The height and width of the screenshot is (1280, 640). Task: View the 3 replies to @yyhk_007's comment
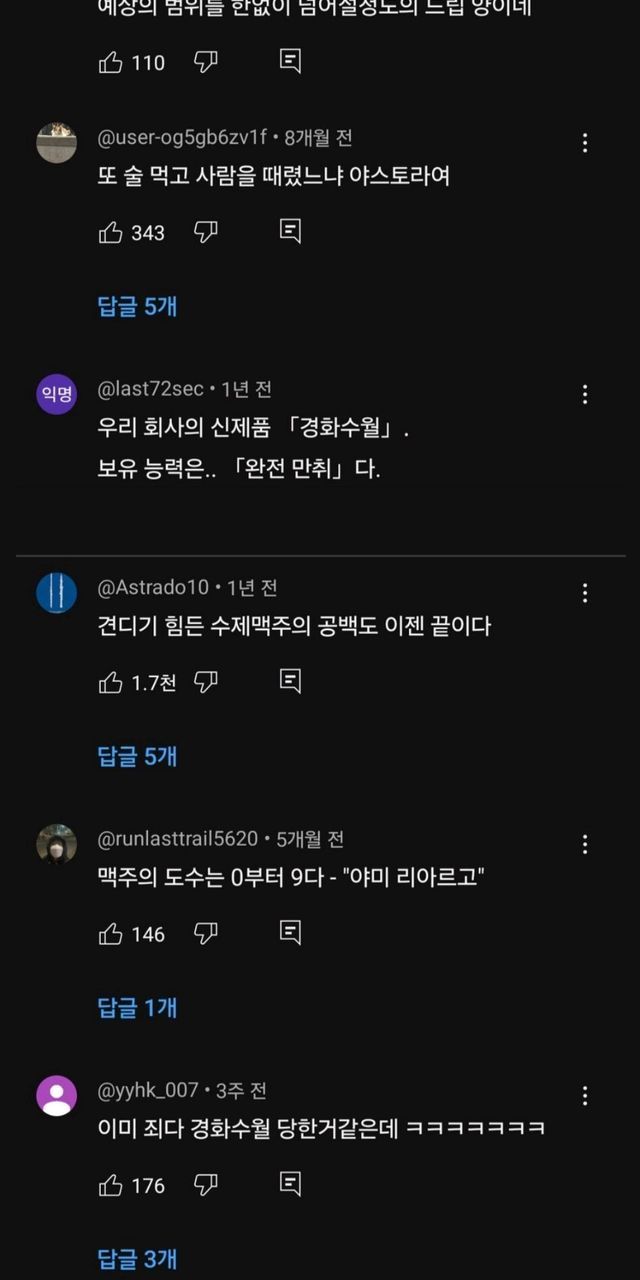137,1258
